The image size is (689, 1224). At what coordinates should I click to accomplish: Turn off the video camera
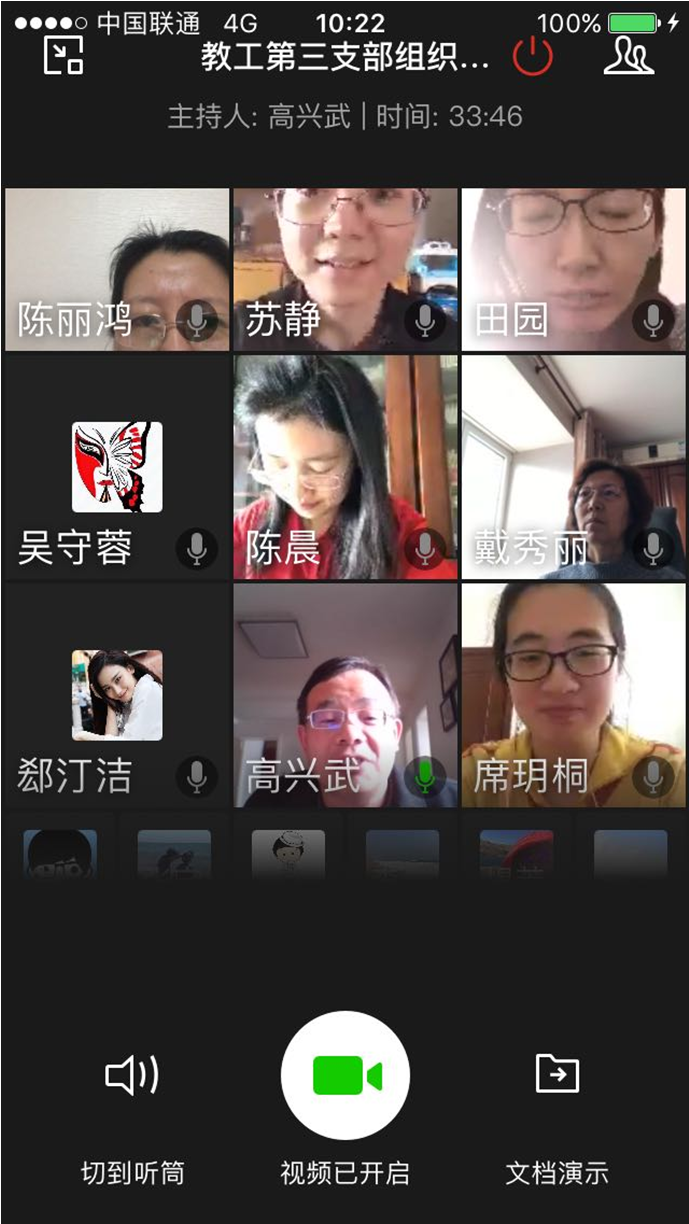(x=345, y=1076)
